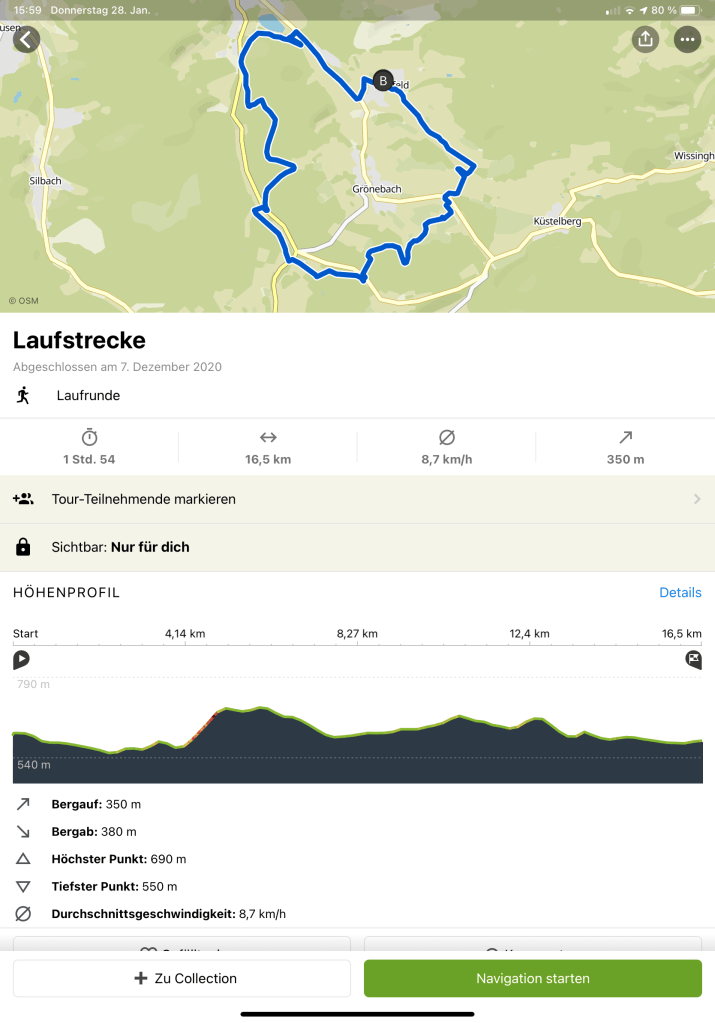
Task: Add tour via Zu Collection button
Action: pyautogui.click(x=182, y=978)
